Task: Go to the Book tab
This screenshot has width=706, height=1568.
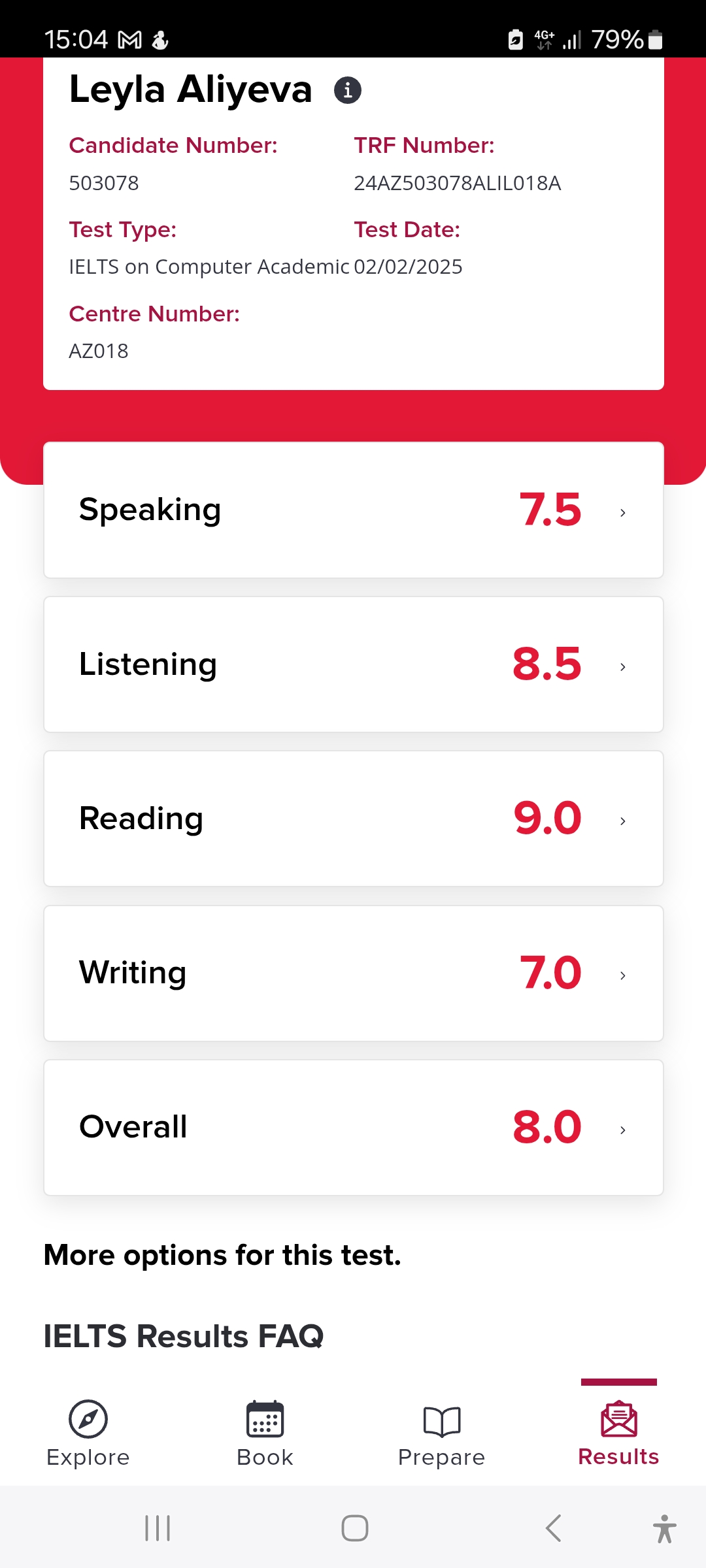Action: click(x=265, y=1434)
